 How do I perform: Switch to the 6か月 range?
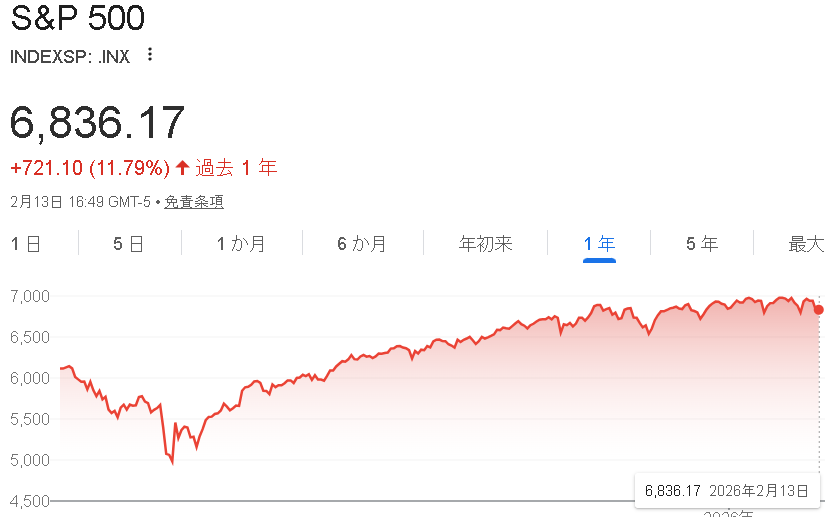pyautogui.click(x=362, y=244)
